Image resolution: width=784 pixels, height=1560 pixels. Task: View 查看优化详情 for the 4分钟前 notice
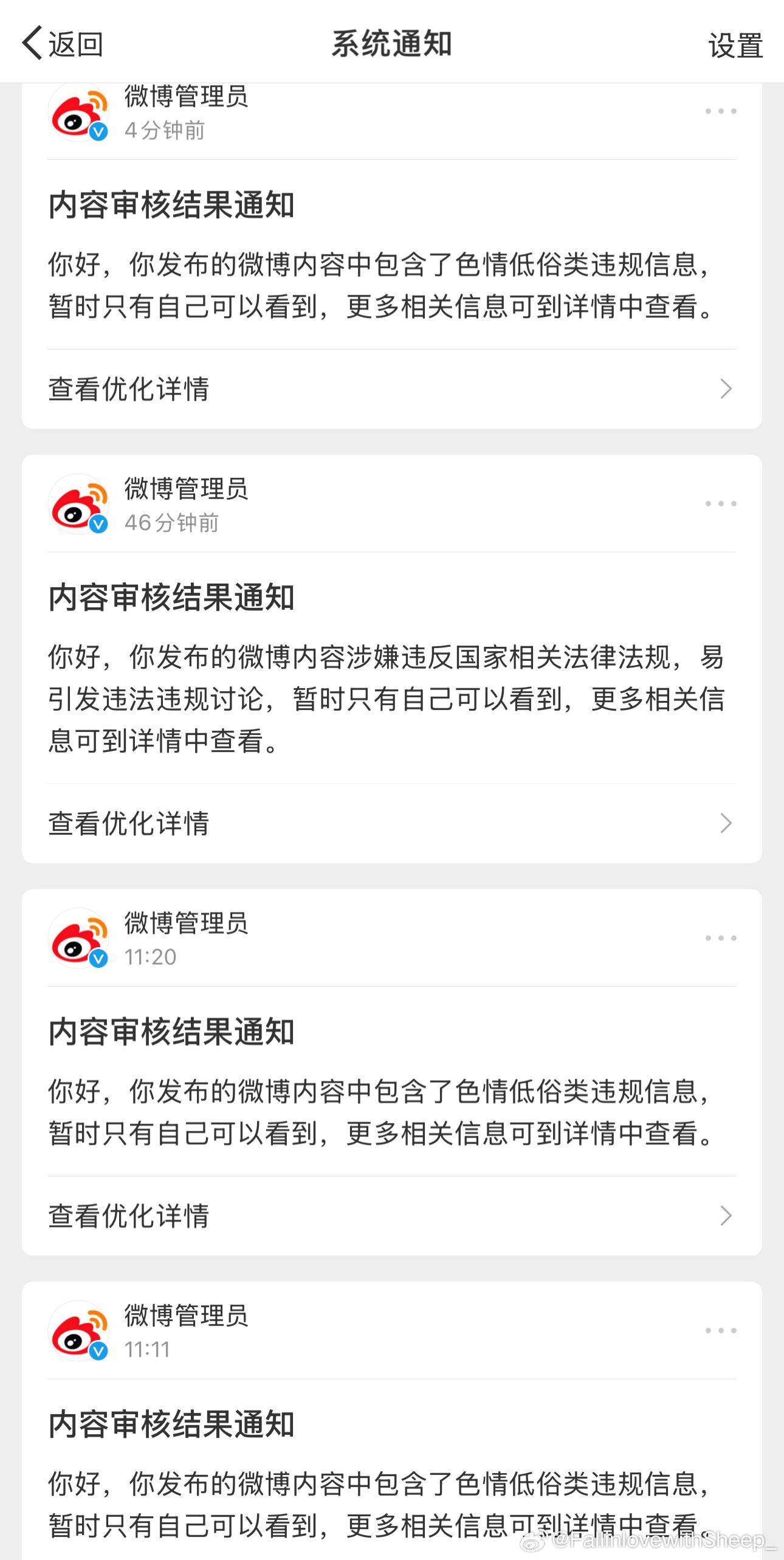pos(392,389)
